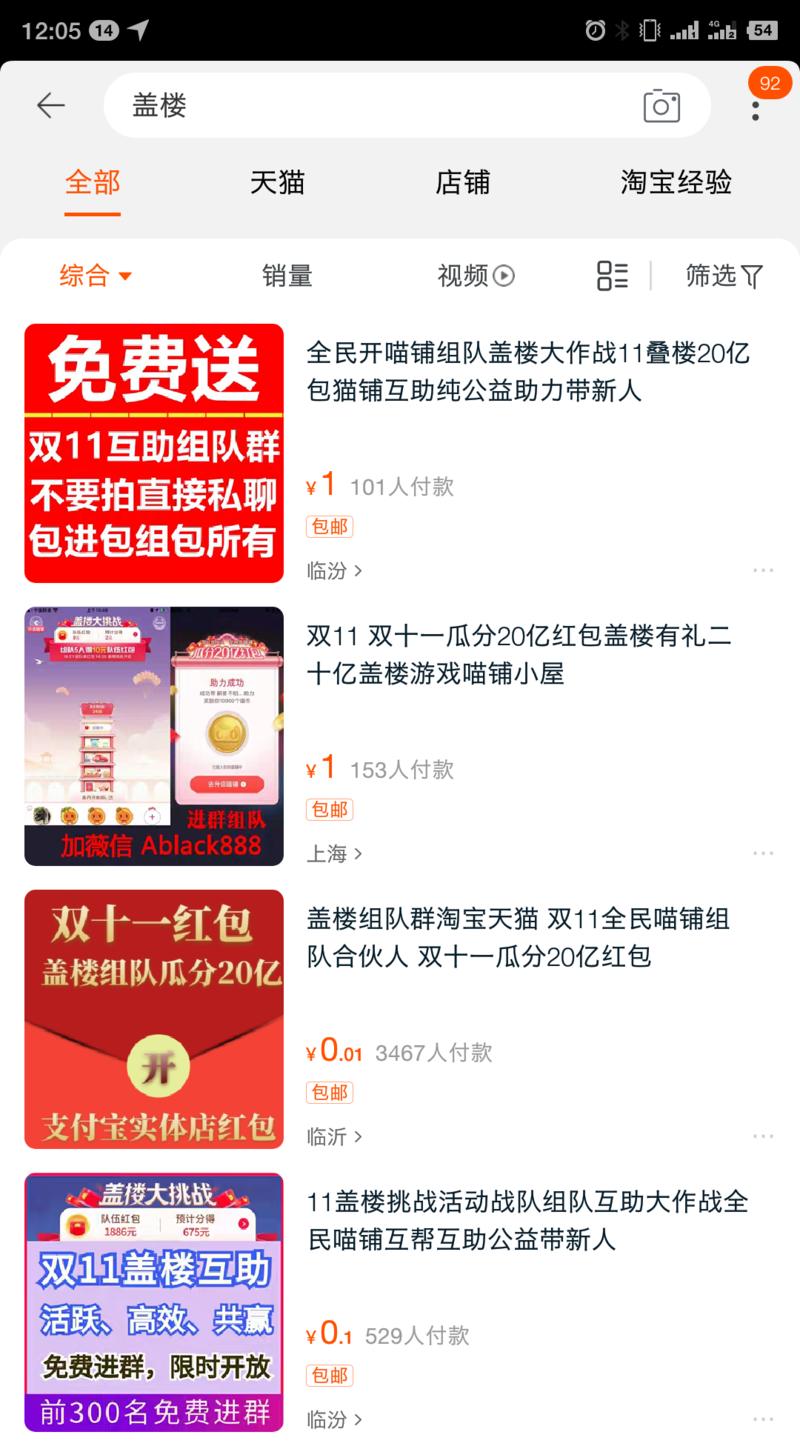Open the 淘宝经验 tab
The height and width of the screenshot is (1449, 800).
click(675, 183)
